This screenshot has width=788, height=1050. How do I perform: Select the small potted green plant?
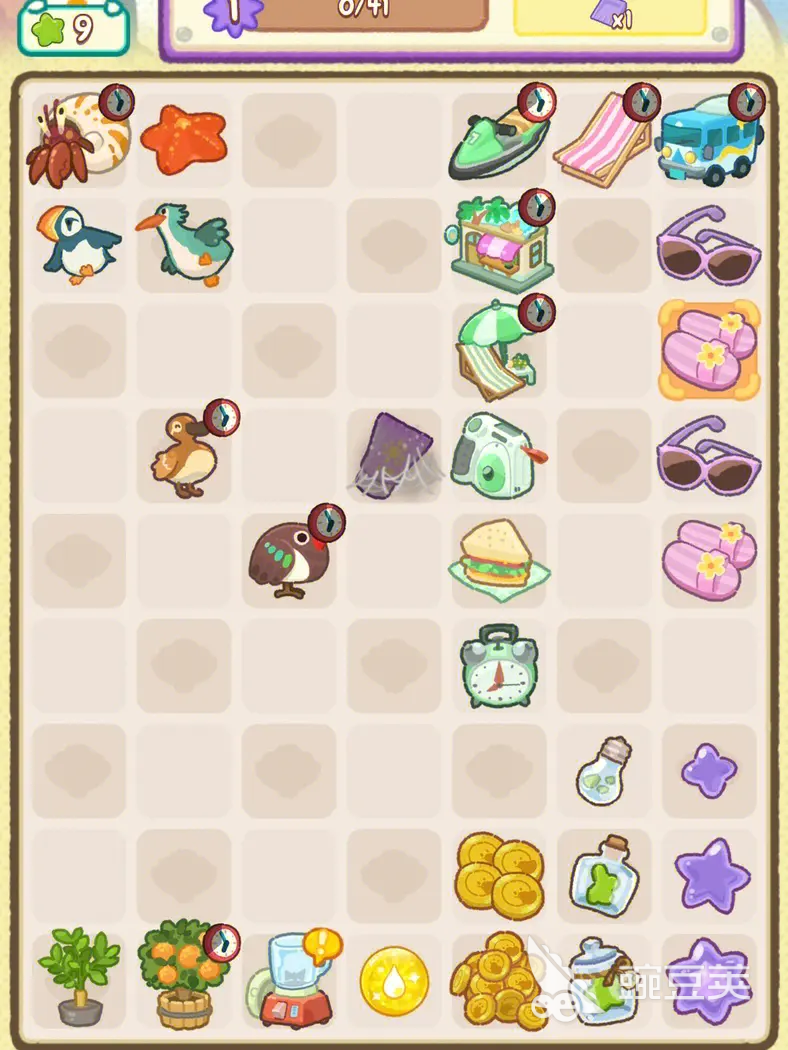click(x=78, y=975)
